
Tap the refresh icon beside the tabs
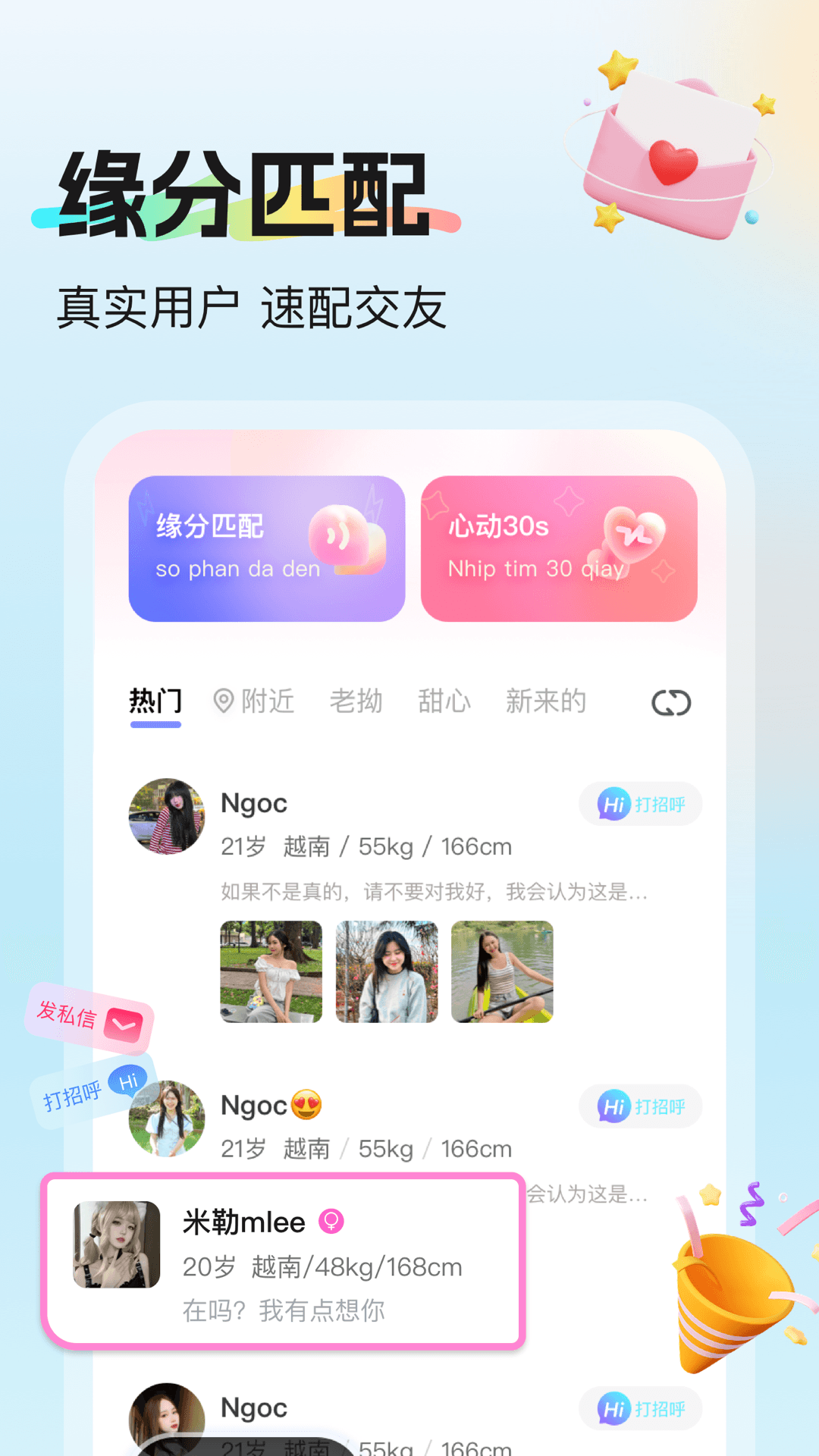point(671,703)
